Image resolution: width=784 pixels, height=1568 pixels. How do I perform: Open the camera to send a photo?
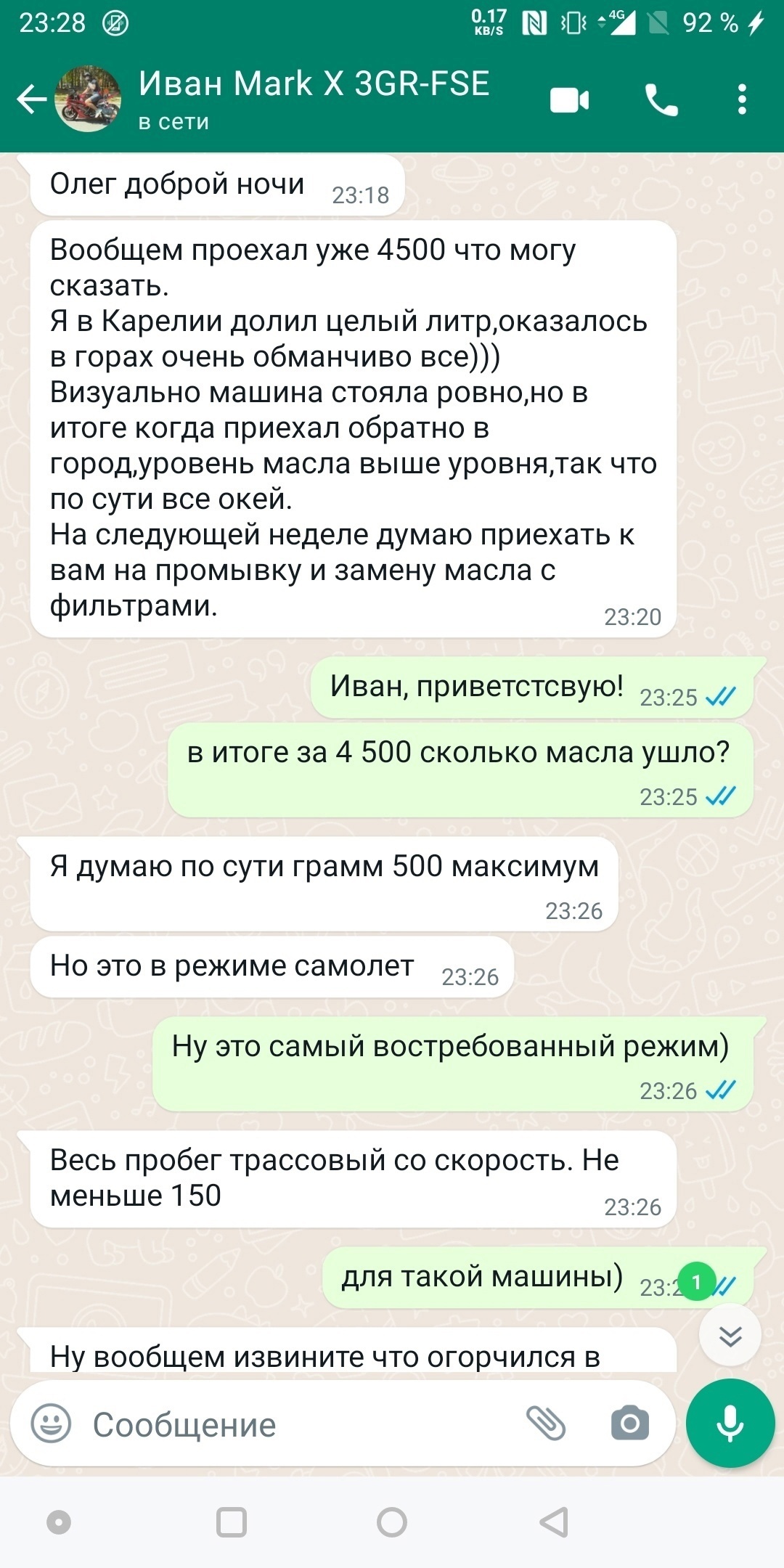click(x=629, y=1424)
